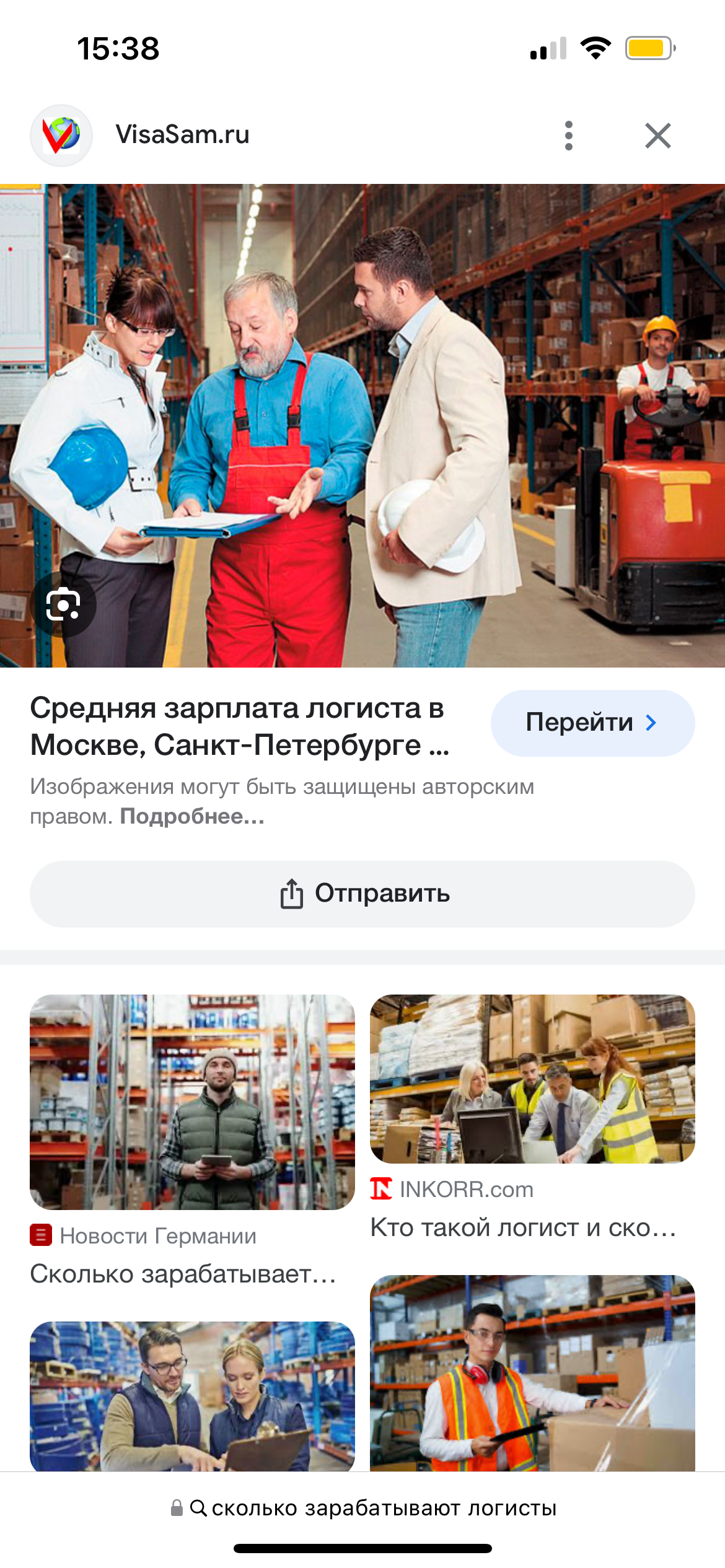Image resolution: width=725 pixels, height=1568 pixels.
Task: Search this image with Google Lens
Action: tap(63, 604)
